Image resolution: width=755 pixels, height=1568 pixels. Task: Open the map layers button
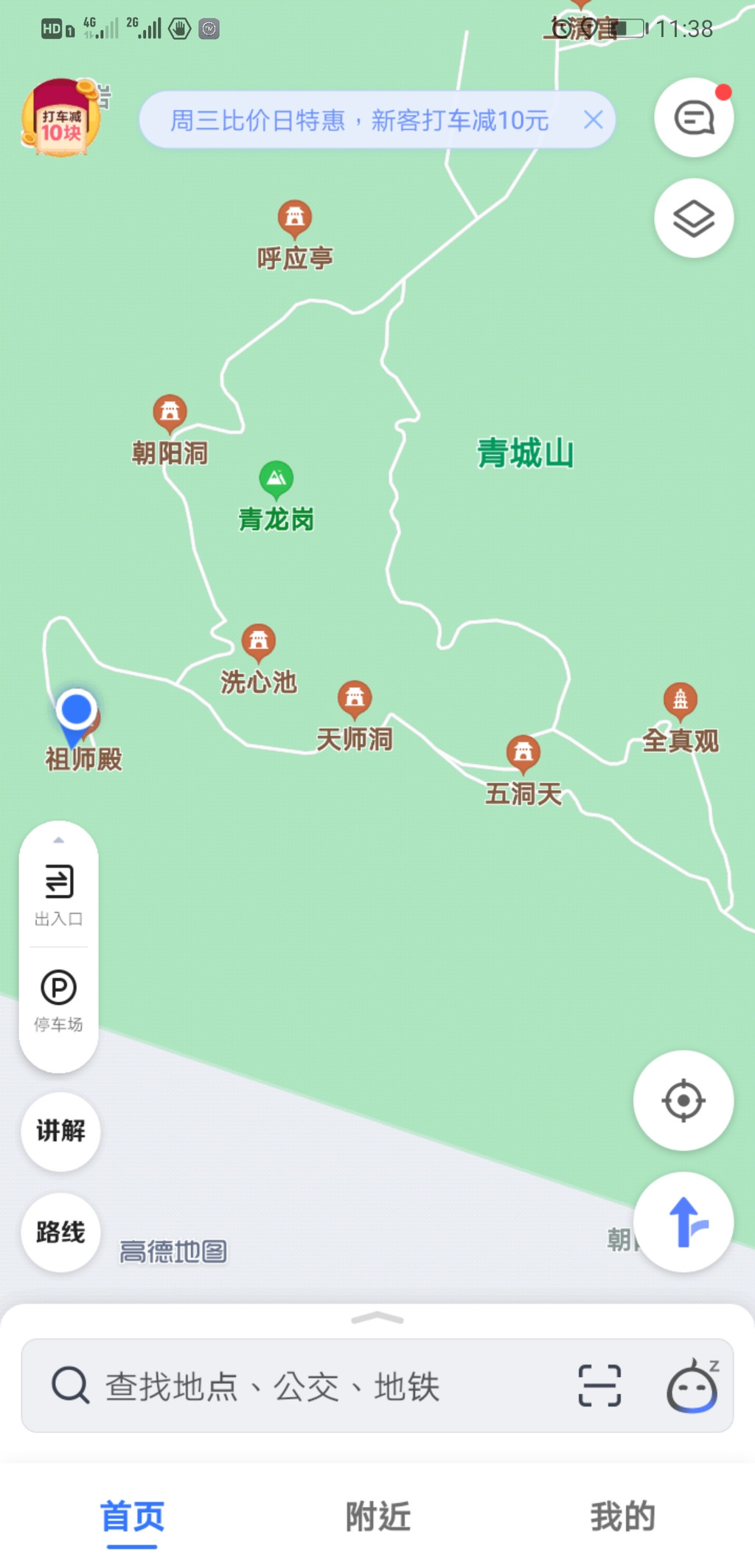click(693, 218)
